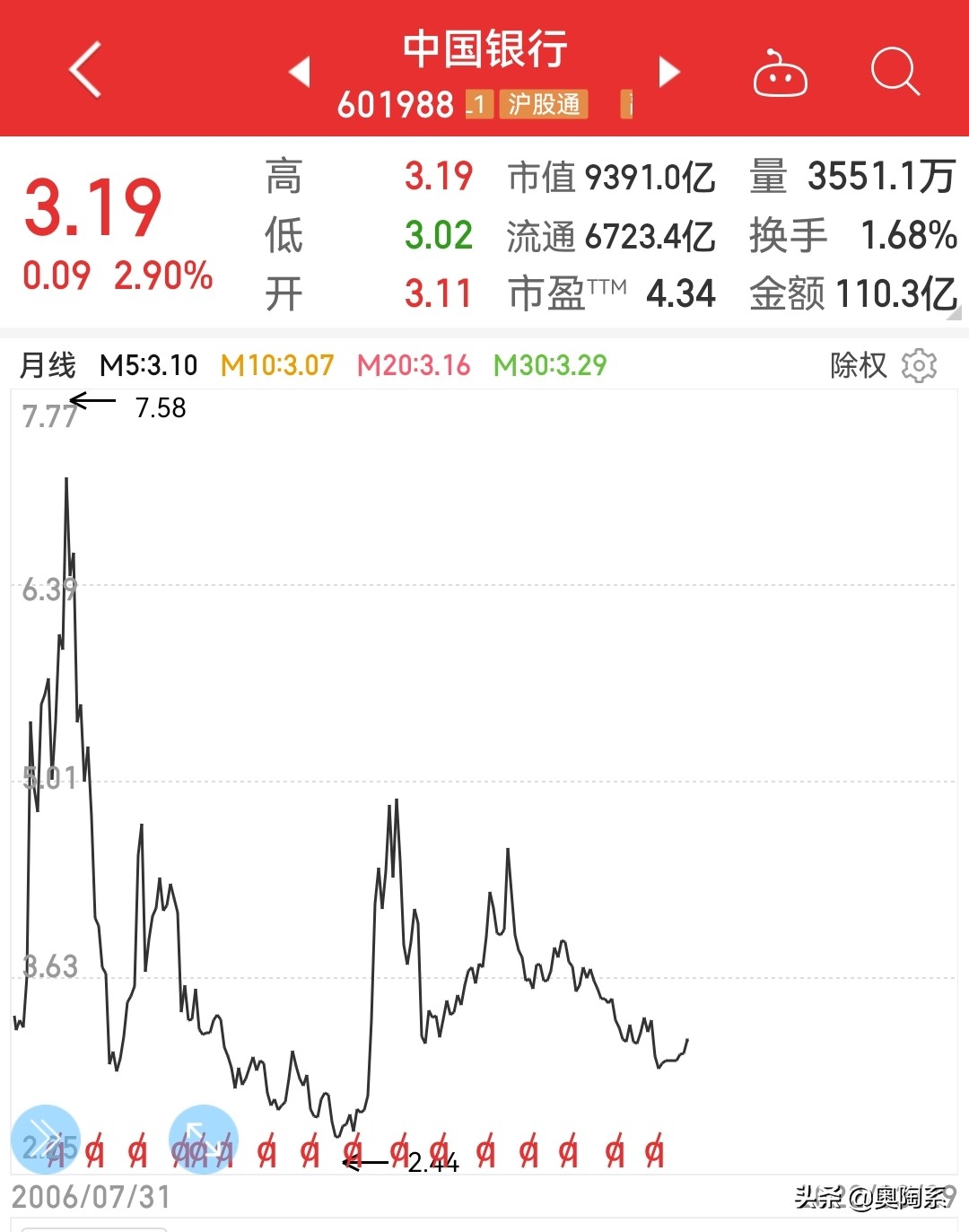This screenshot has height=1232, width=969.
Task: Tap the M20:3.16 average value label
Action: coord(413,366)
